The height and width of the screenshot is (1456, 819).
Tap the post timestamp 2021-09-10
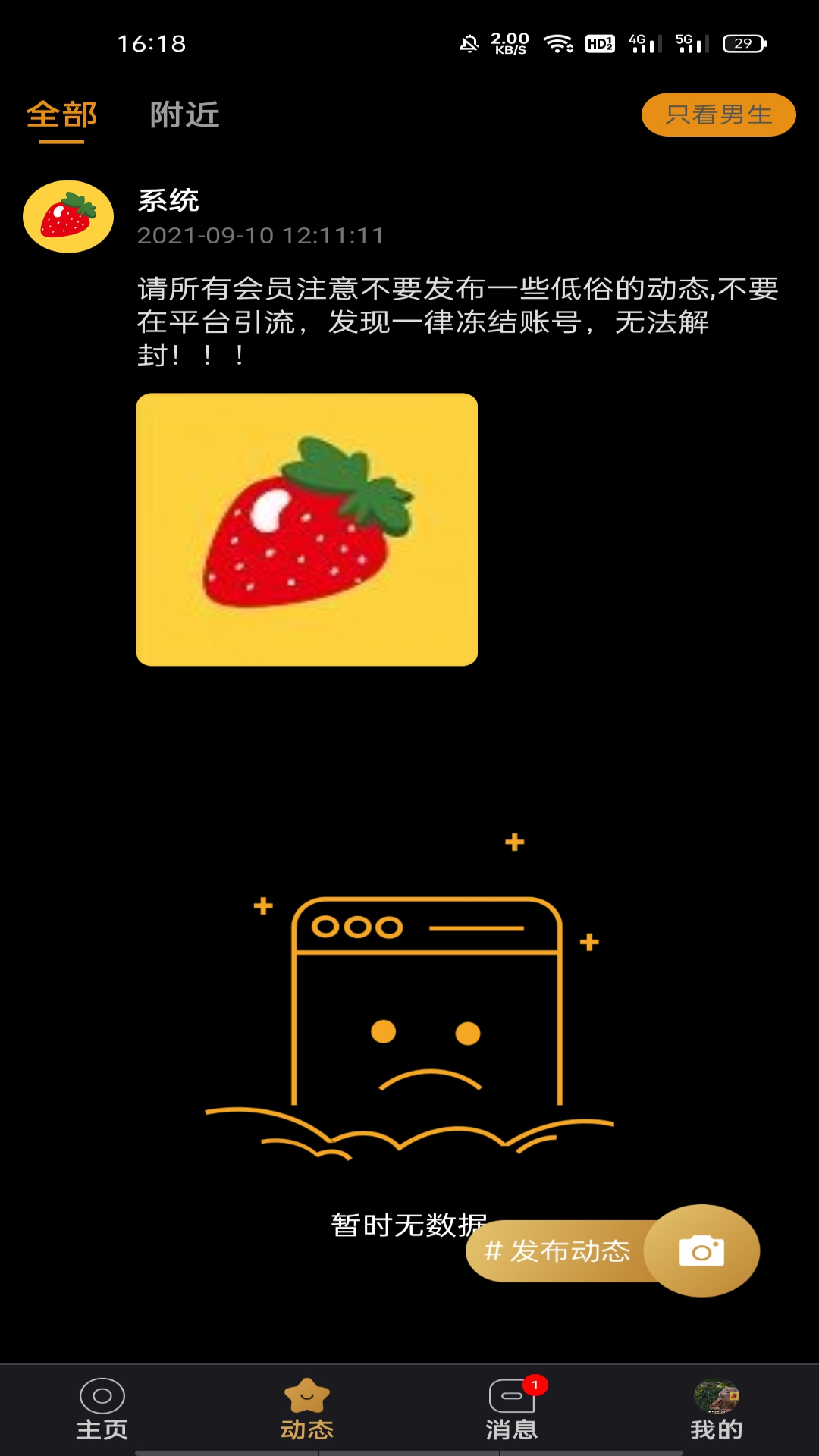click(x=262, y=235)
